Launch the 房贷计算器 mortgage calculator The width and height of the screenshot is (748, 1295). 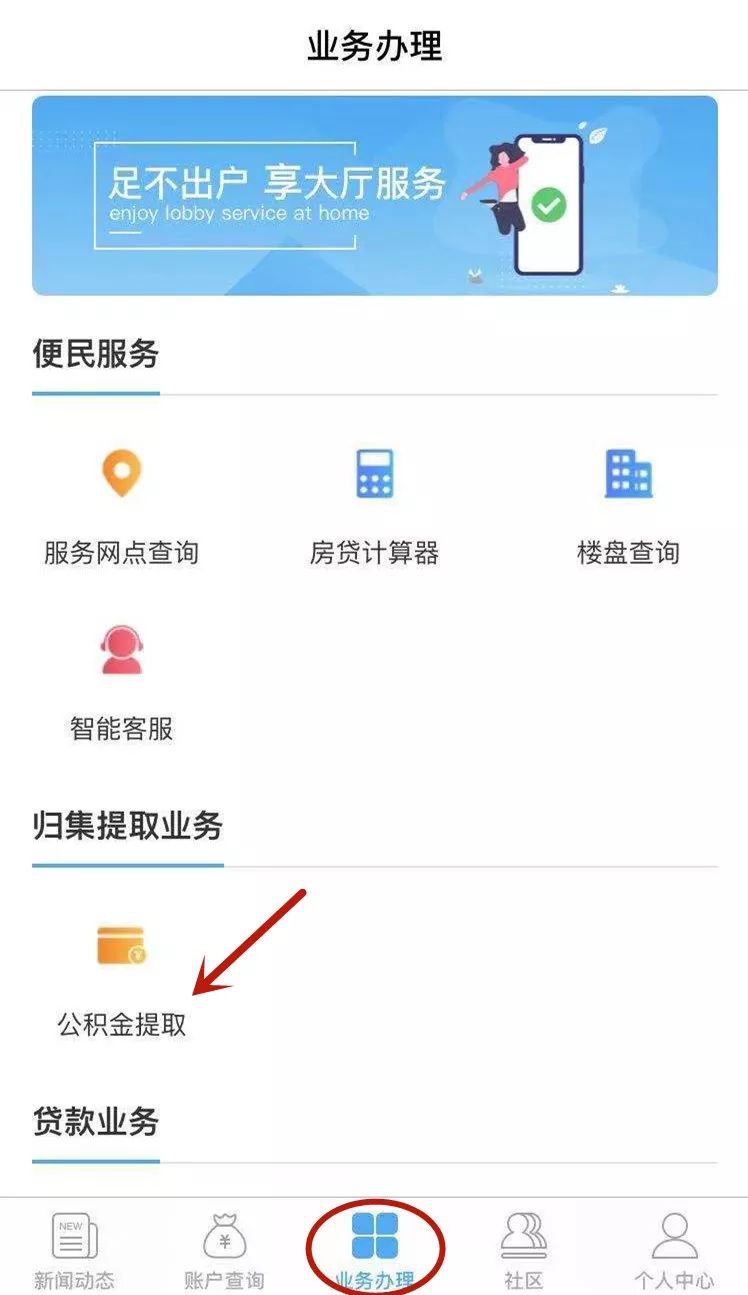coord(374,505)
